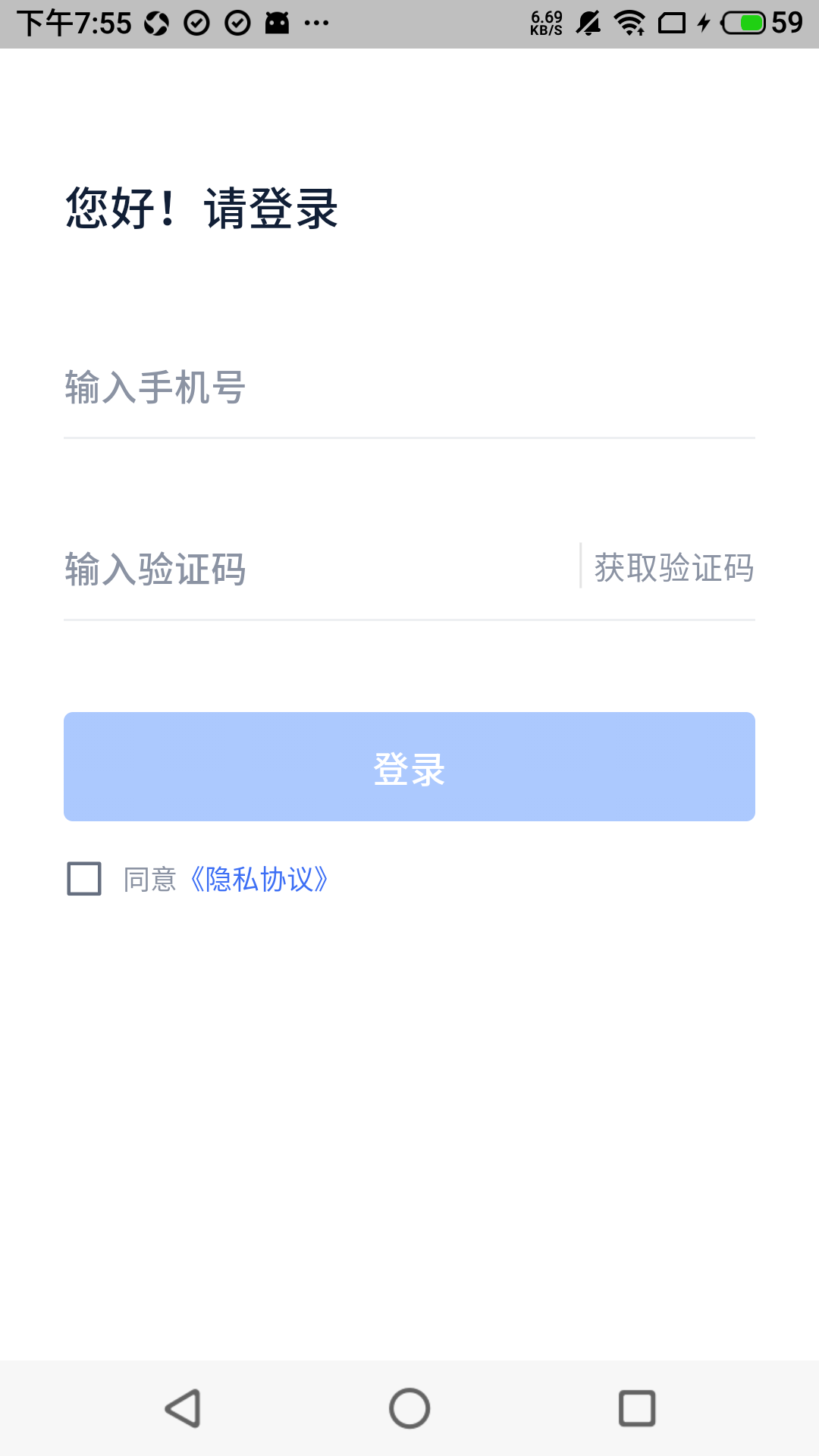Open the 《隐私协议》 privacy policy link

261,878
